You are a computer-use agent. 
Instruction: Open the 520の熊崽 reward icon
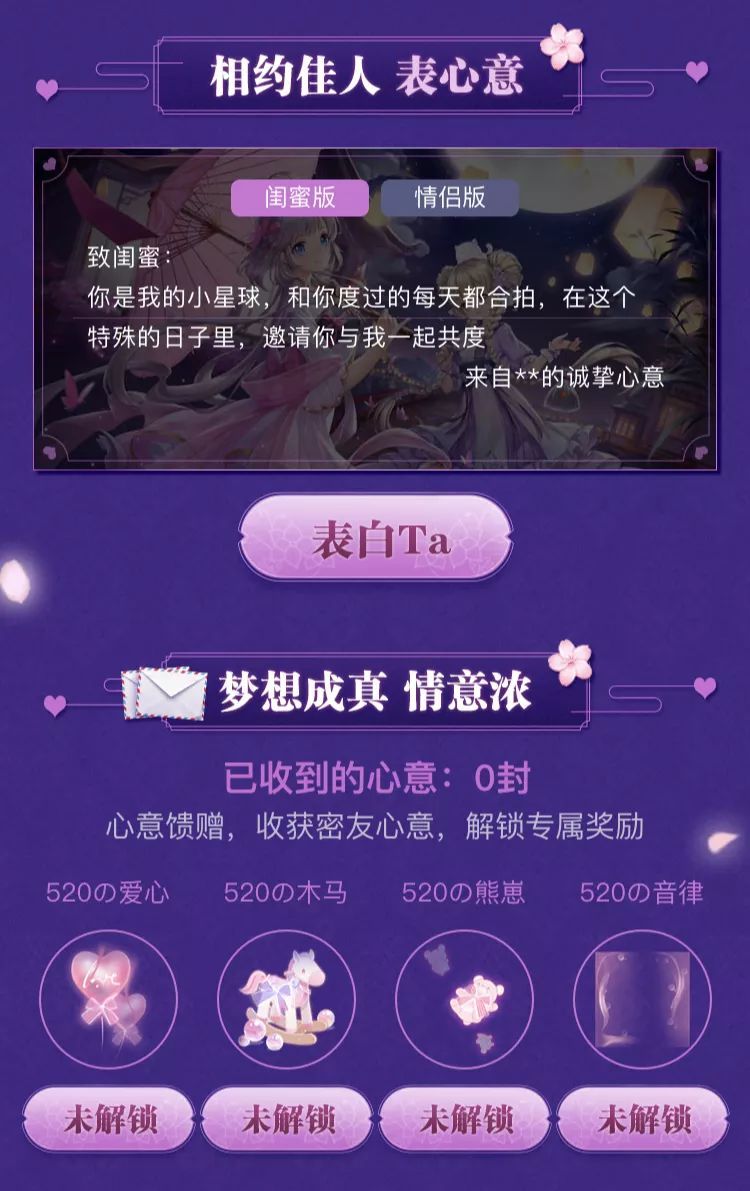tap(465, 999)
